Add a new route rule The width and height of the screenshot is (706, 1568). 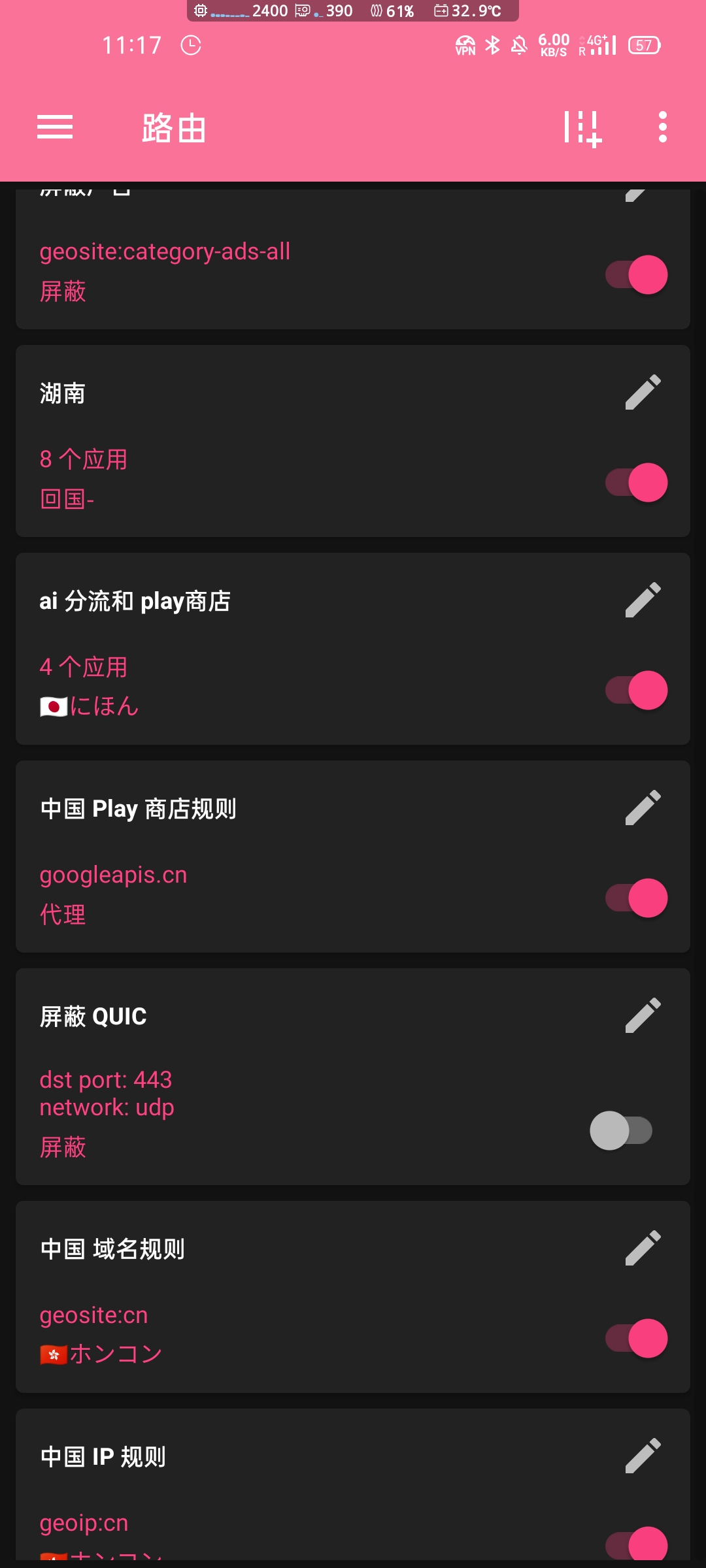click(582, 128)
